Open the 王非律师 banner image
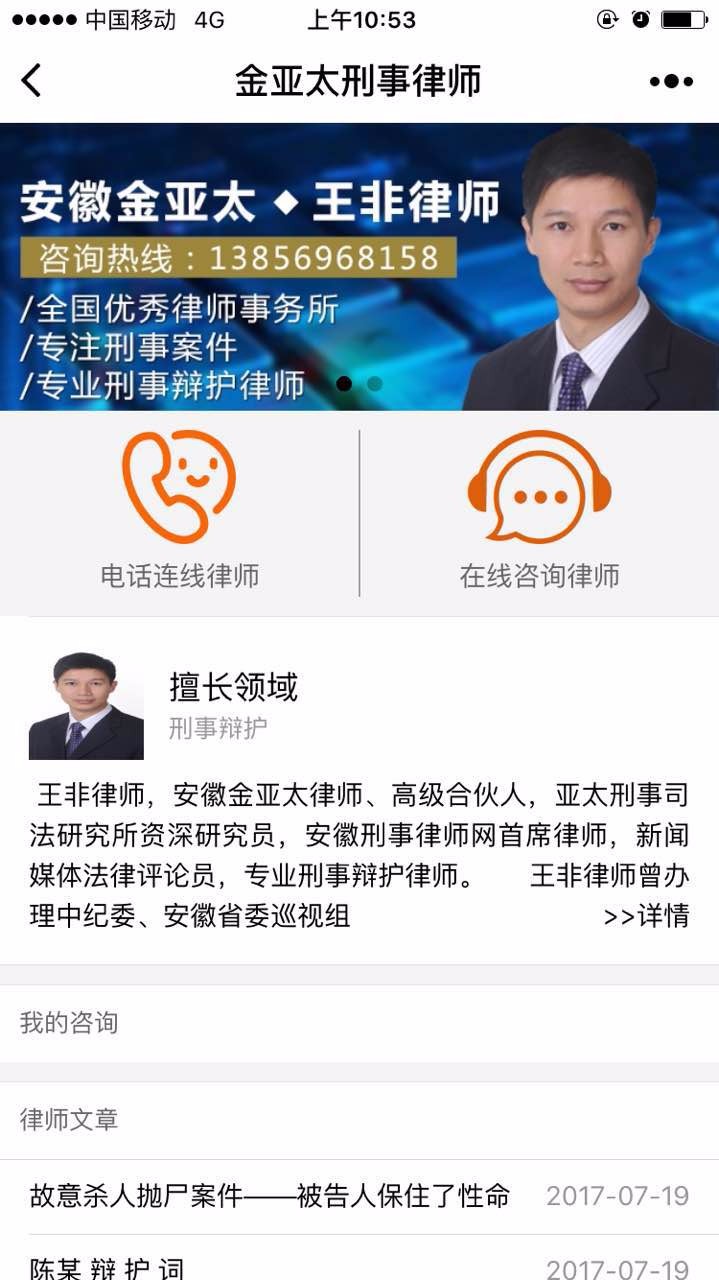The width and height of the screenshot is (719, 1280). click(x=359, y=266)
